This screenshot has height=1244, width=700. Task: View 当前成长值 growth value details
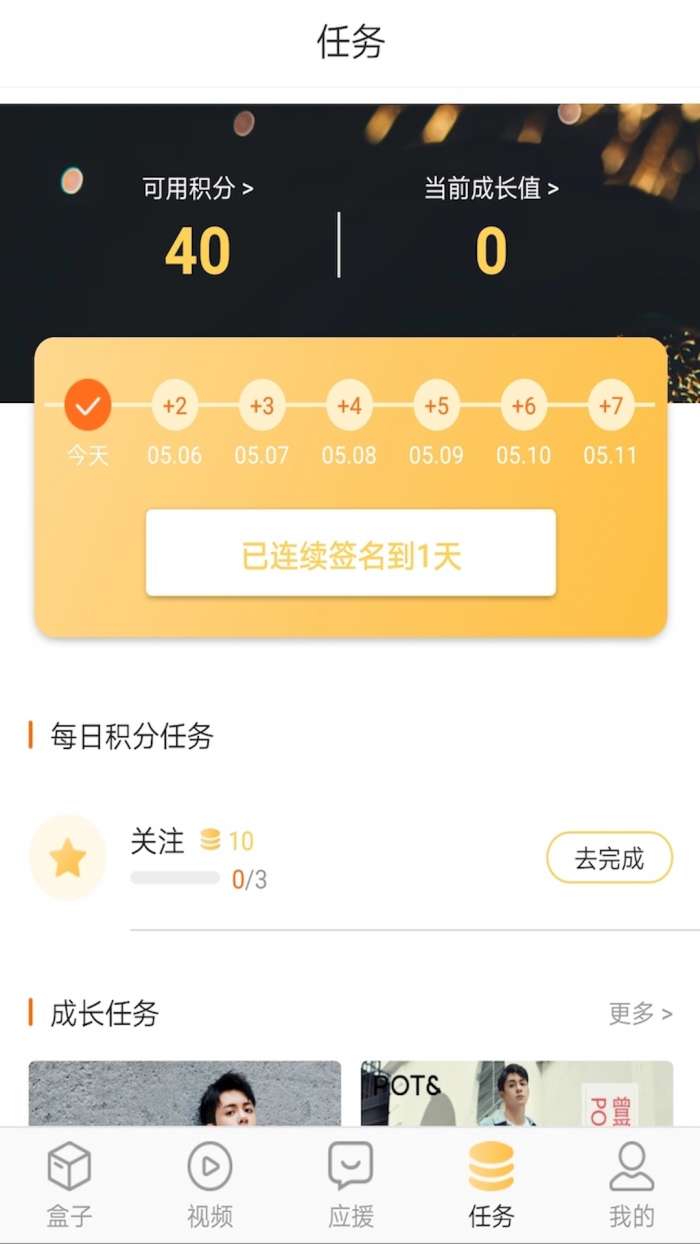pyautogui.click(x=491, y=188)
